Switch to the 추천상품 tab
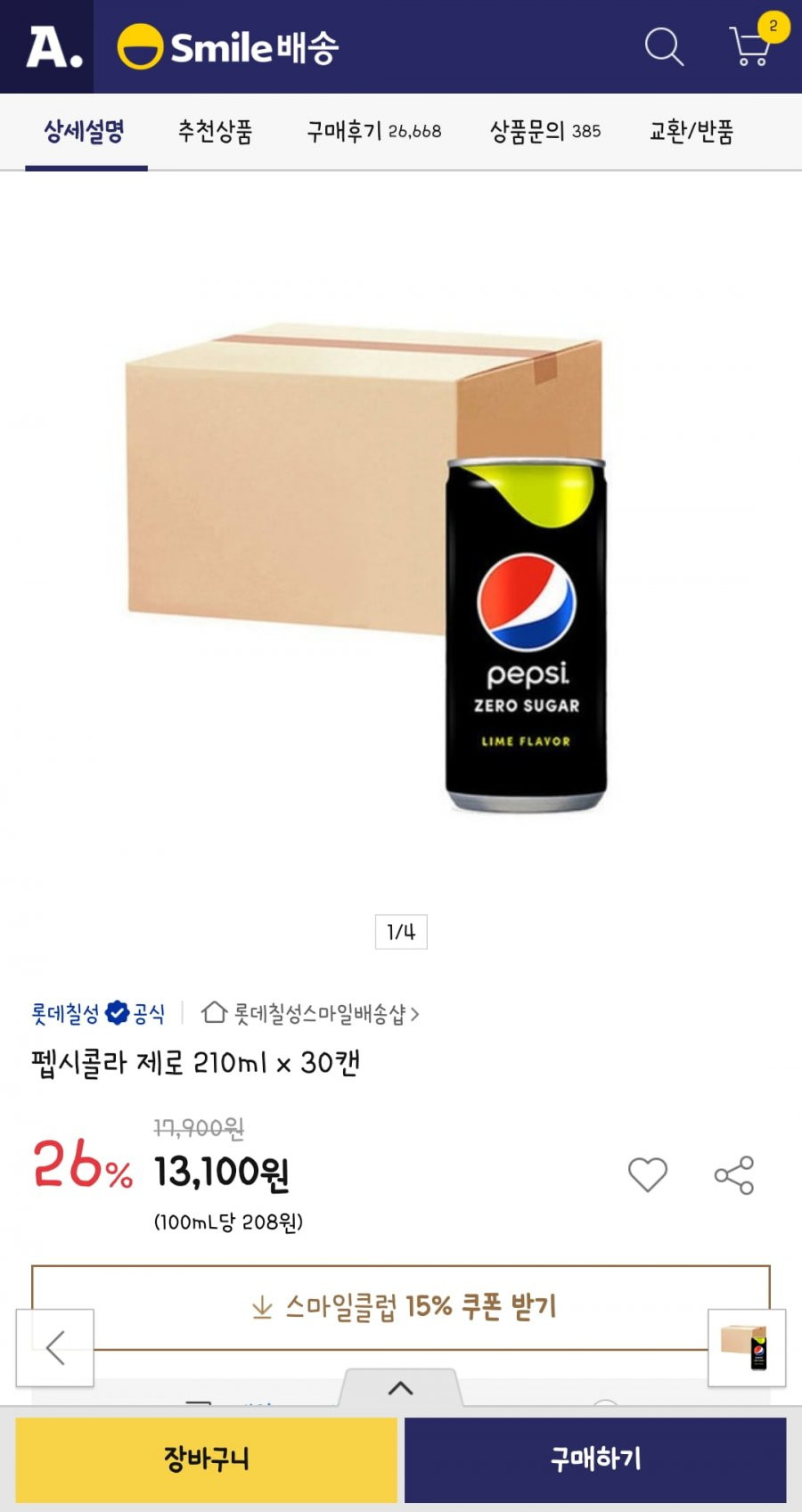The height and width of the screenshot is (1512, 802). point(215,132)
